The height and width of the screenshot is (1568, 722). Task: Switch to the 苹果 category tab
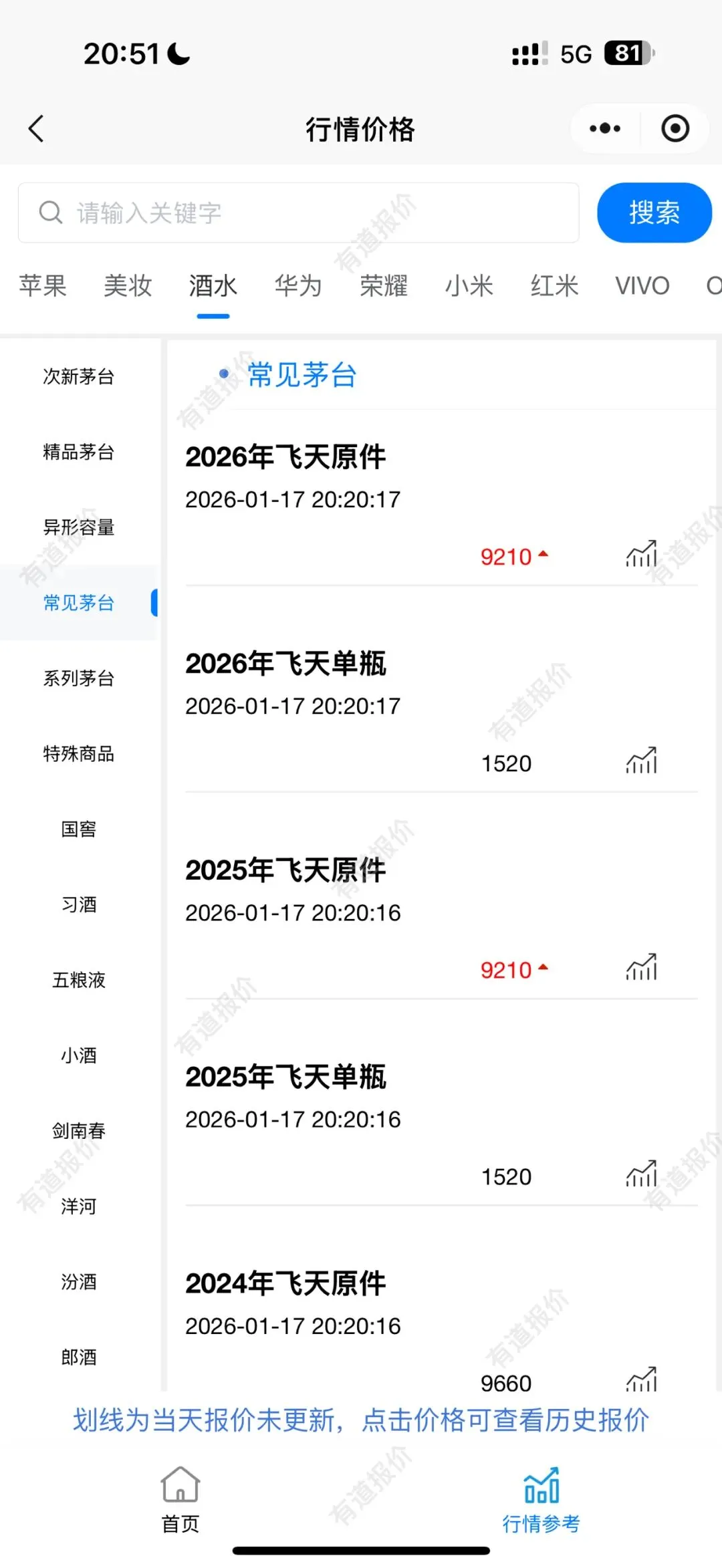[43, 286]
